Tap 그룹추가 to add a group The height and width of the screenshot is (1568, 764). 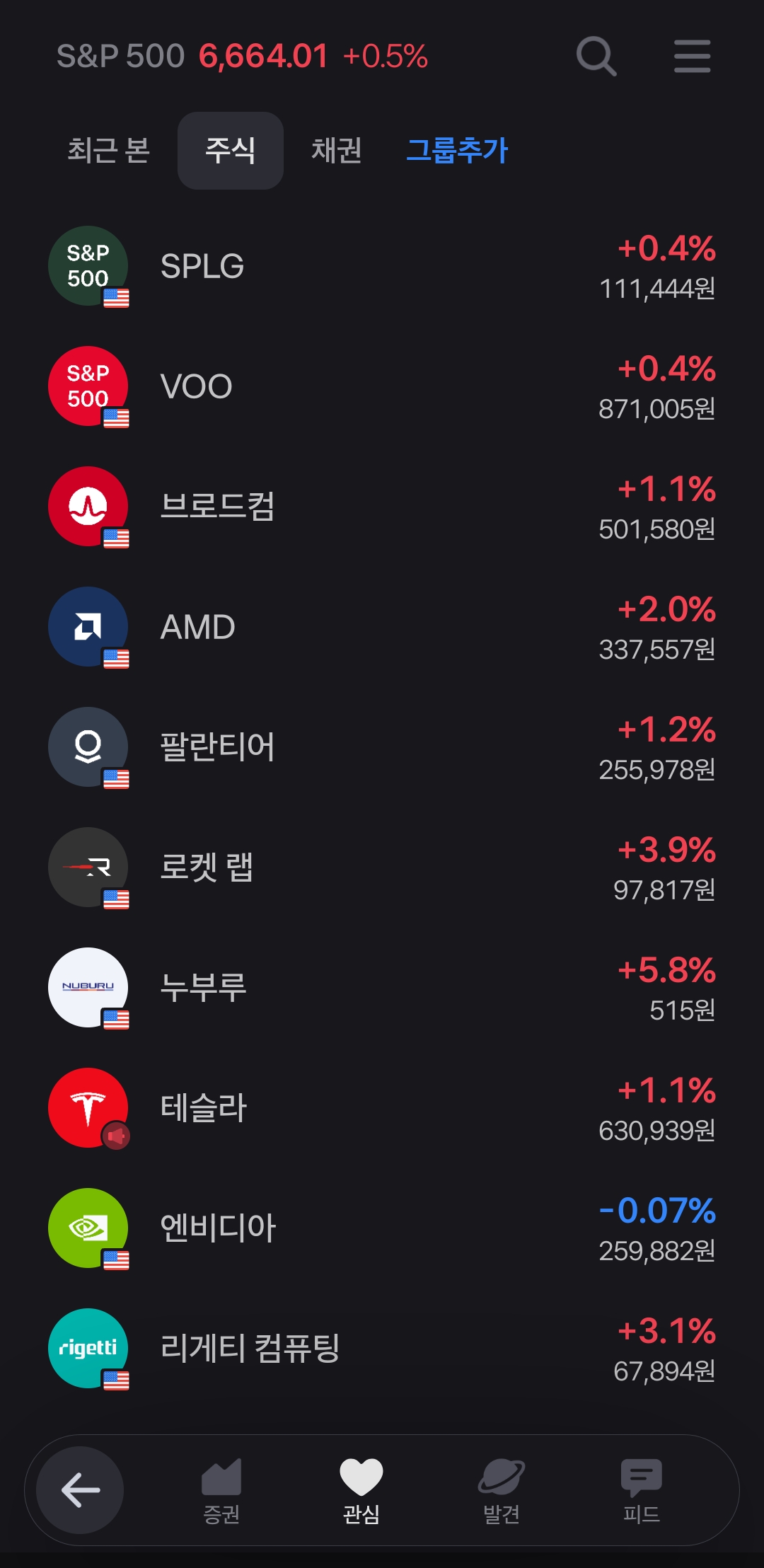tap(457, 150)
